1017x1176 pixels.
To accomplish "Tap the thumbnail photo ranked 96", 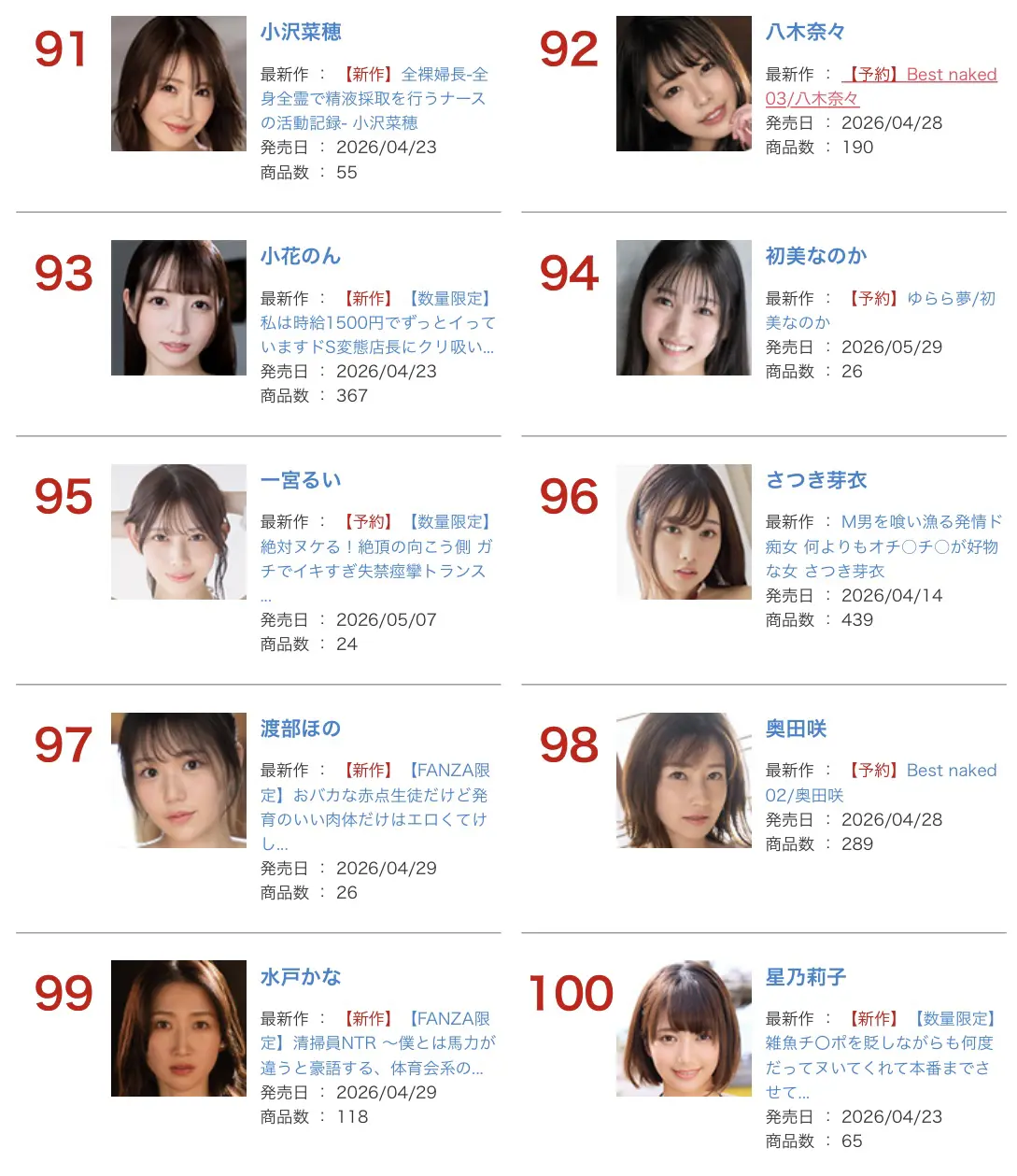I will point(684,531).
